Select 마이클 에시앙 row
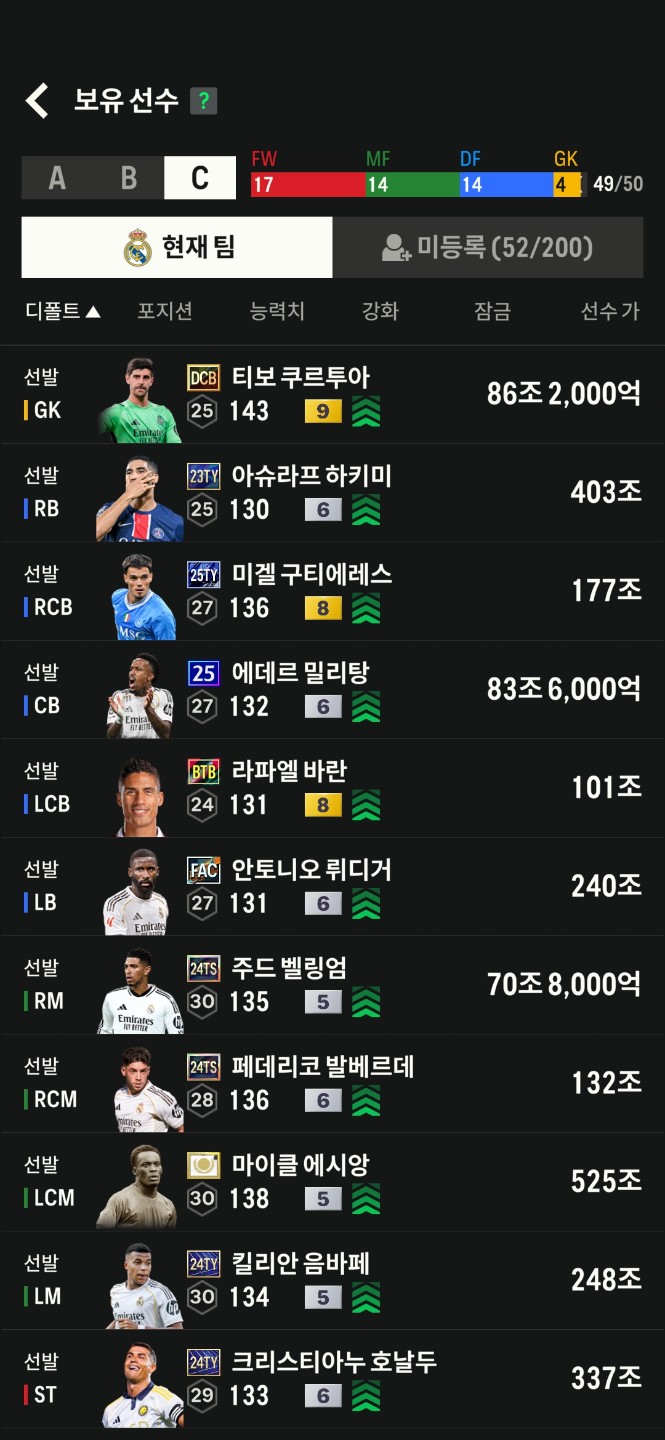The height and width of the screenshot is (1440, 665). point(332,1183)
